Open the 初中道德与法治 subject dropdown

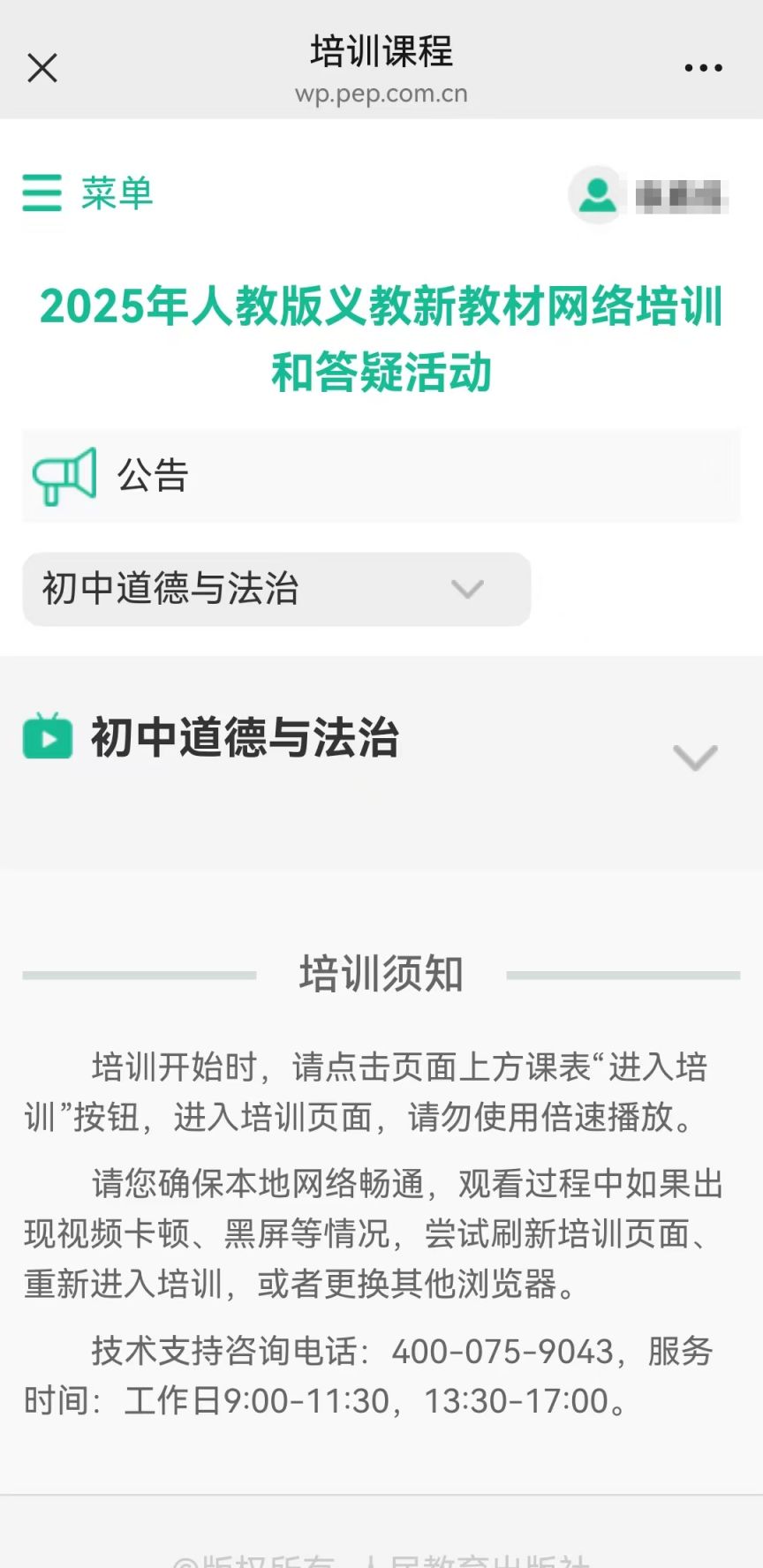[276, 589]
